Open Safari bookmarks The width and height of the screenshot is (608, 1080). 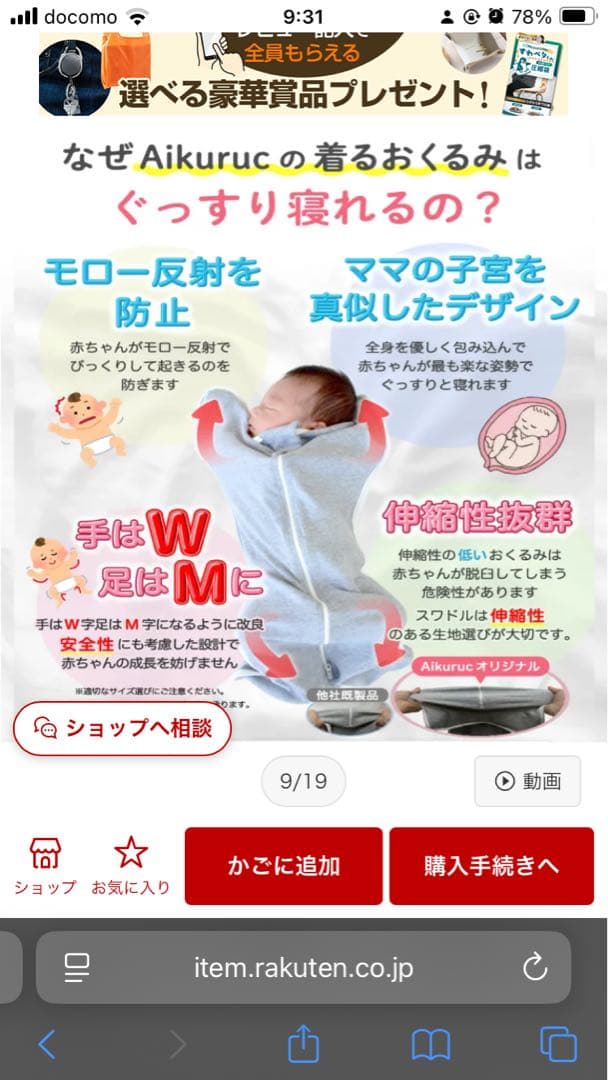[431, 1045]
